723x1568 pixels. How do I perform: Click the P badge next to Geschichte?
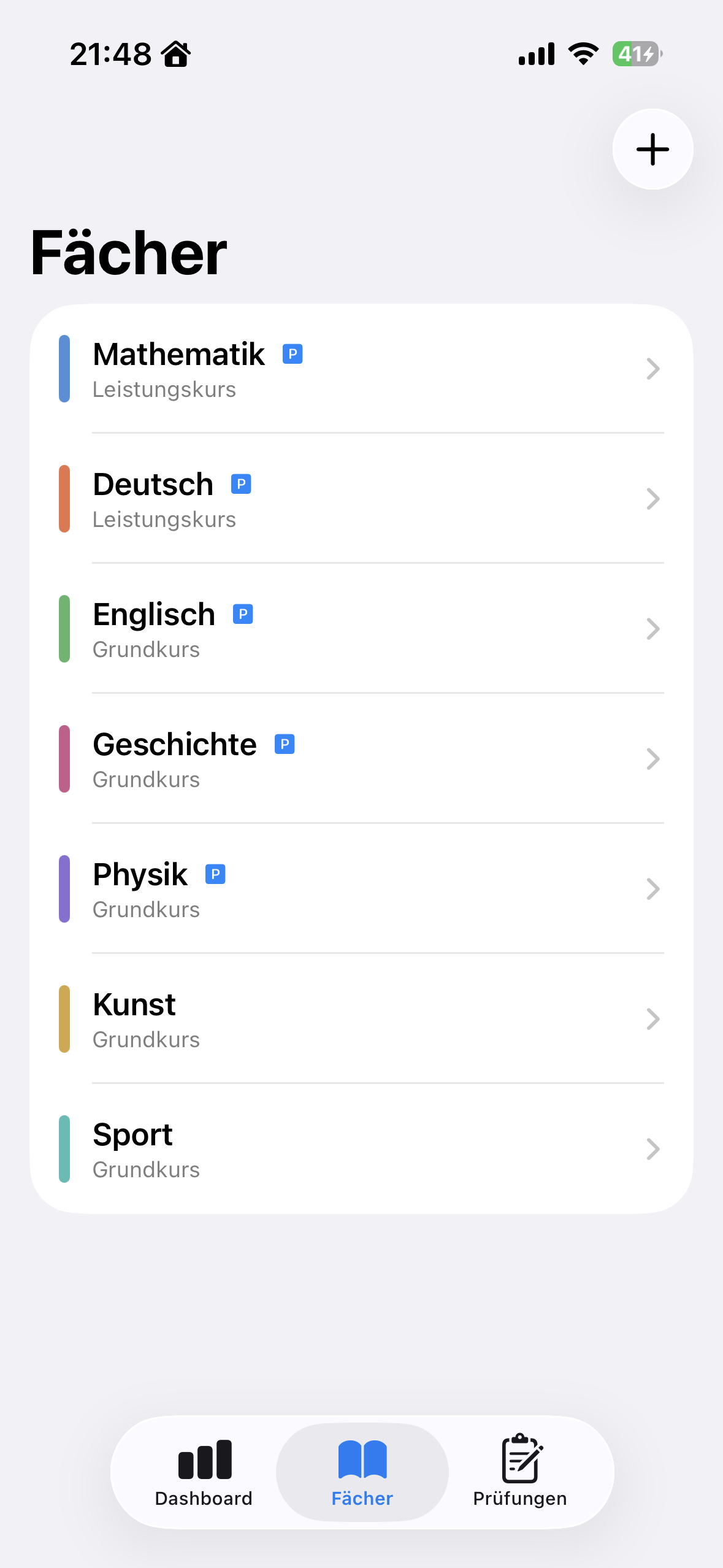[284, 744]
